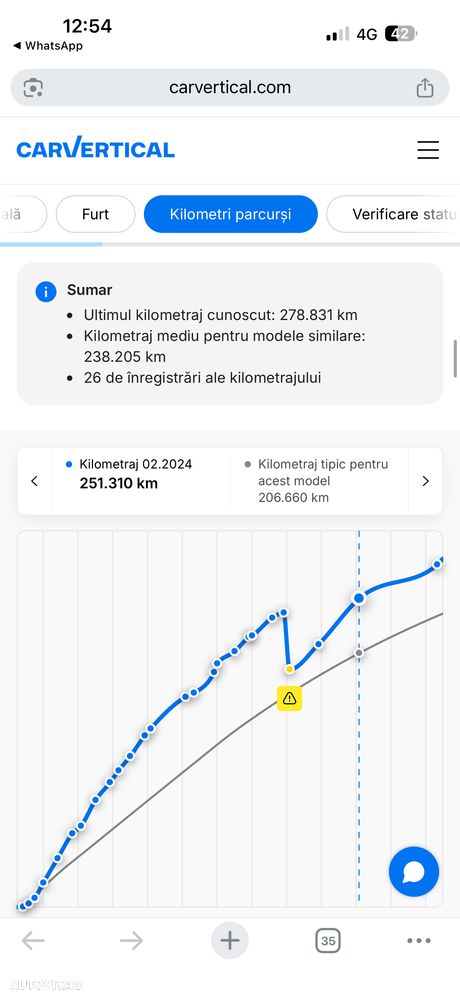460x999 pixels.
Task: Switch to the Furt tab
Action: tap(96, 214)
